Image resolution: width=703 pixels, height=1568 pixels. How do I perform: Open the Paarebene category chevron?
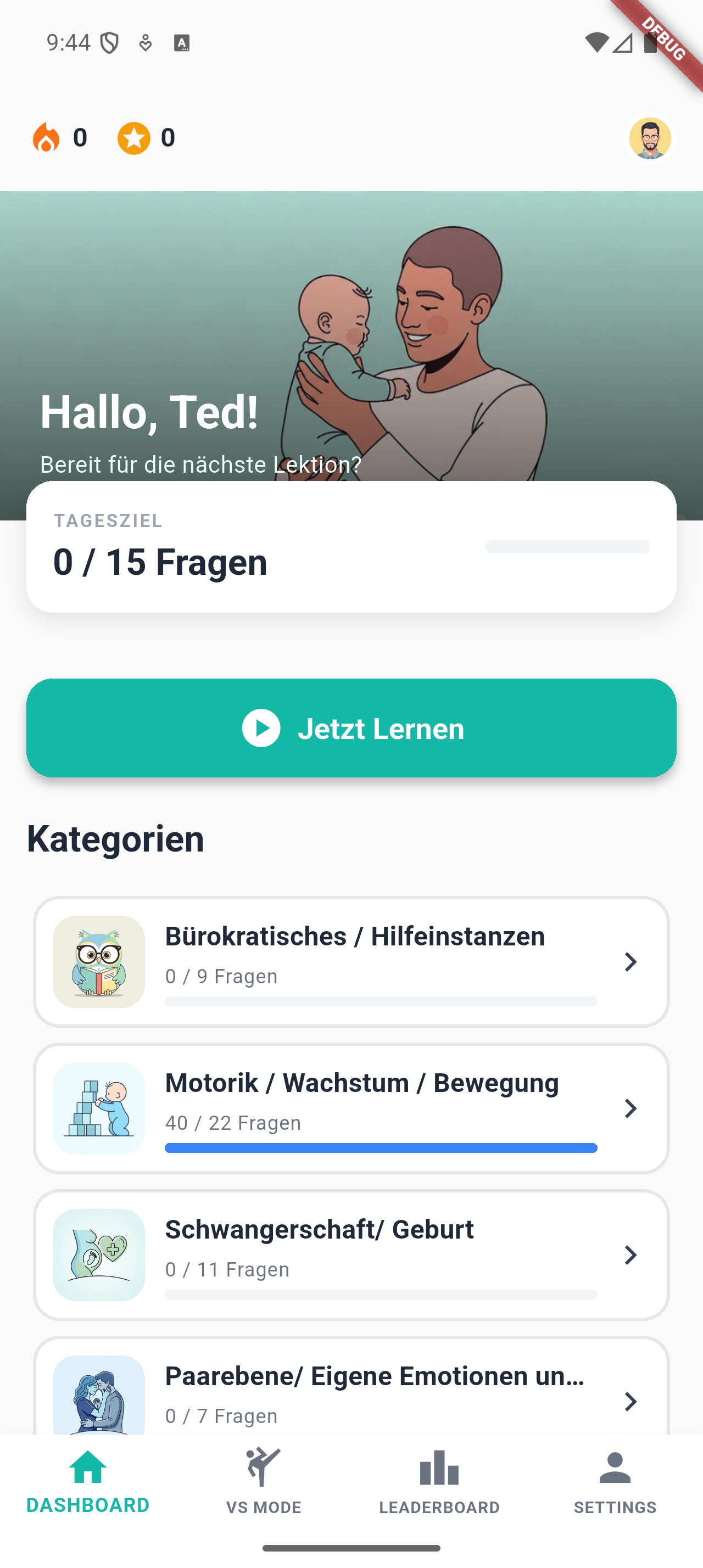pos(630,1400)
